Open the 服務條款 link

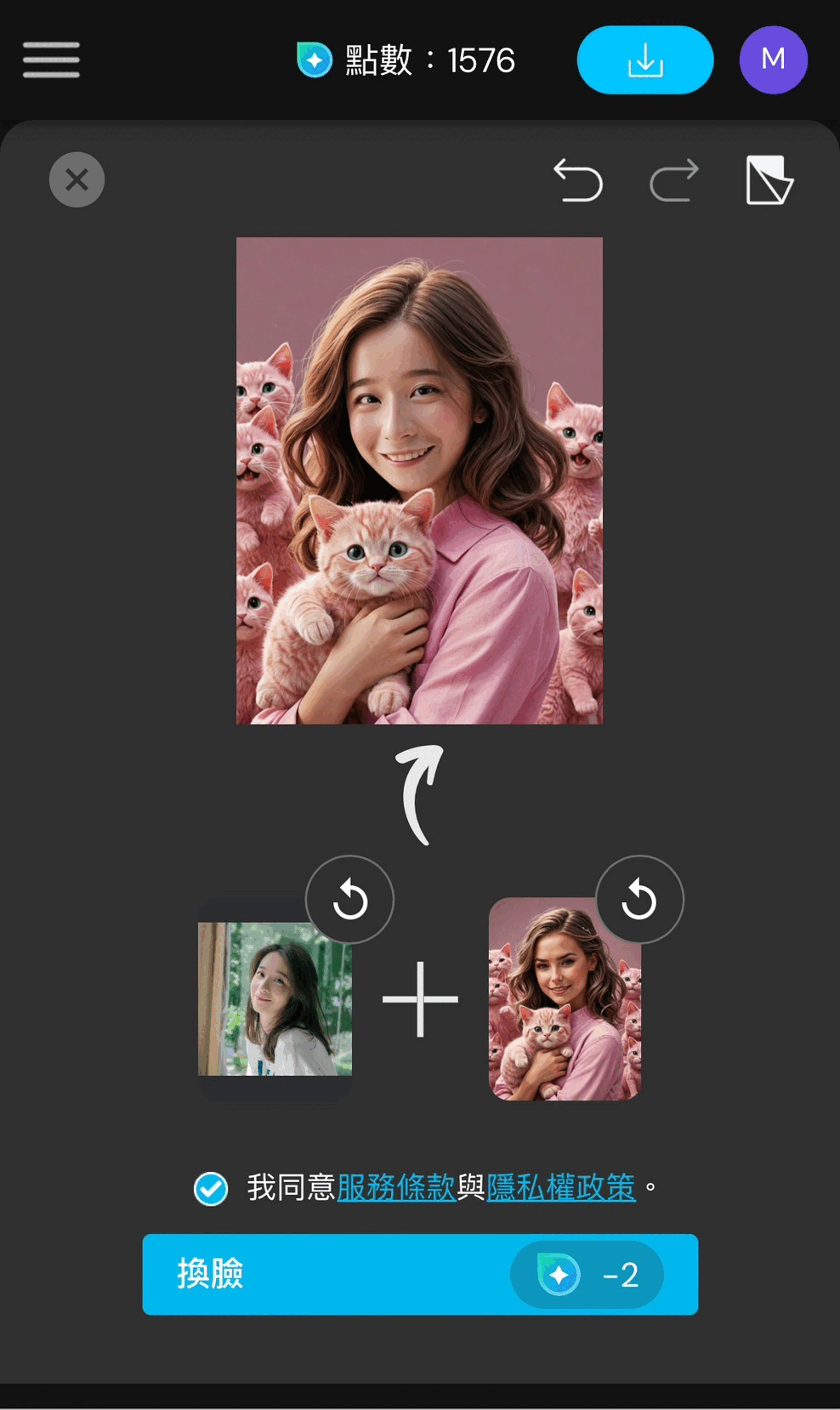pos(396,1187)
